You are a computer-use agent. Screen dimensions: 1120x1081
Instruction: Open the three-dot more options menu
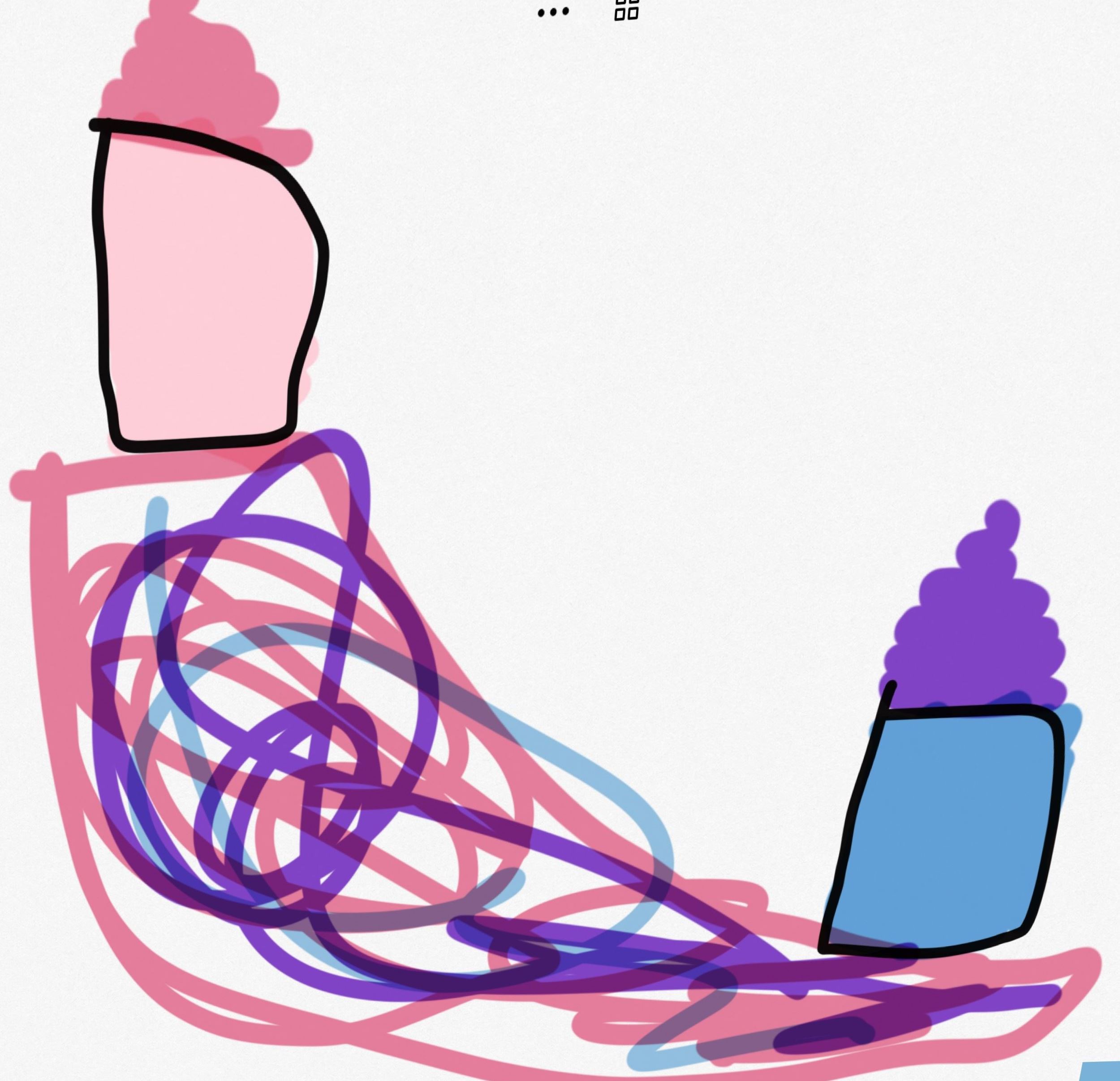553,12
